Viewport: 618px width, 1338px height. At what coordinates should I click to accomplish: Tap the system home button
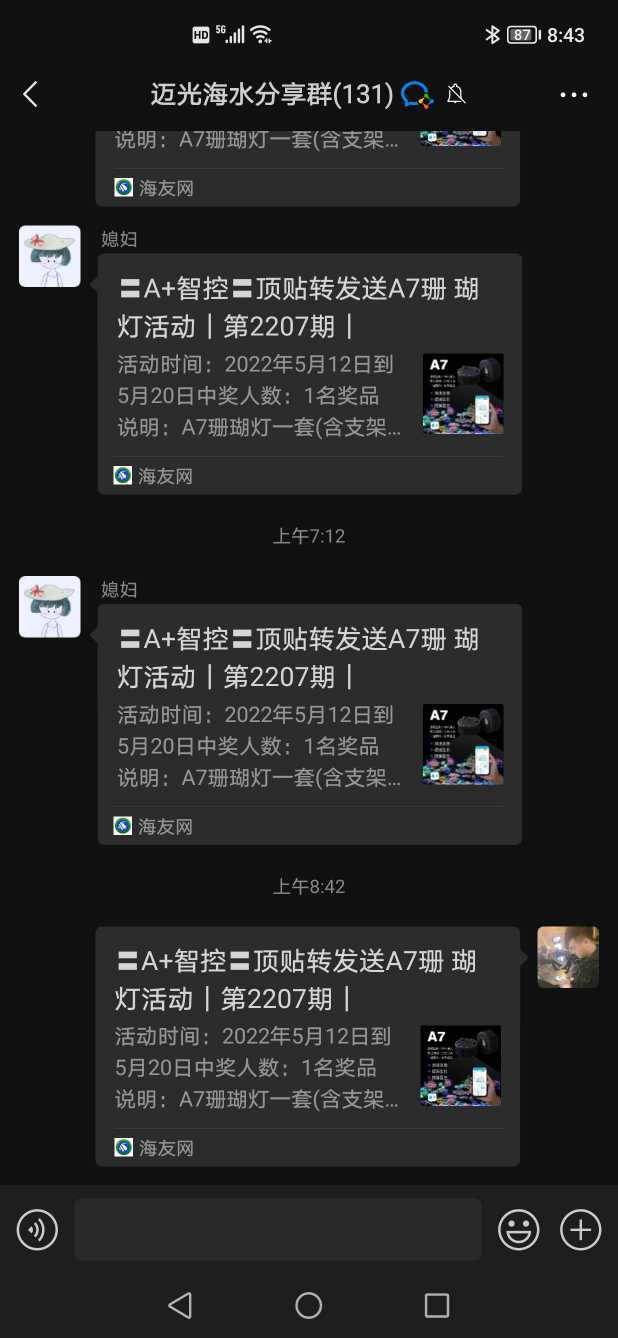(x=309, y=1305)
